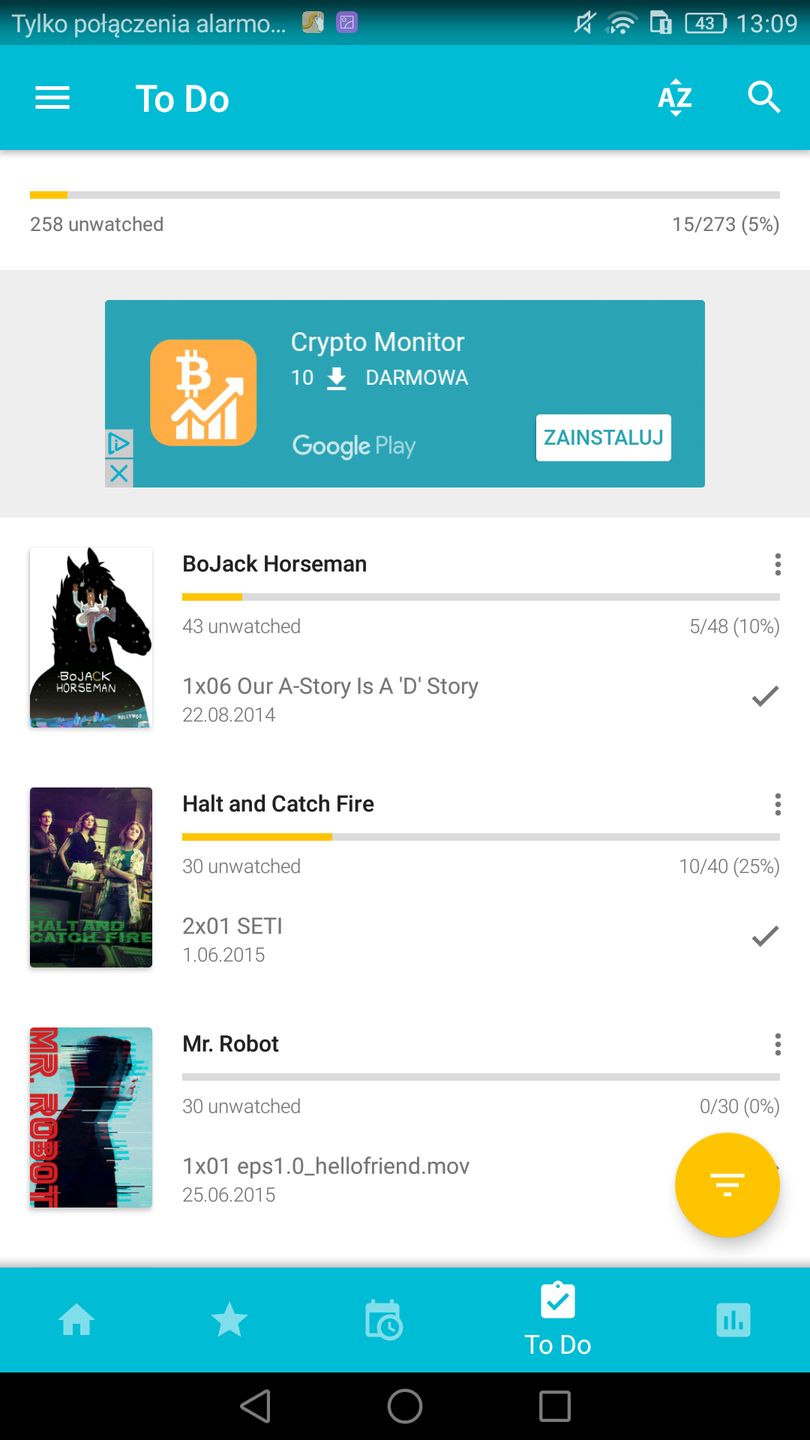The height and width of the screenshot is (1440, 810).
Task: Open the Mr. Robot poster
Action: click(91, 1117)
